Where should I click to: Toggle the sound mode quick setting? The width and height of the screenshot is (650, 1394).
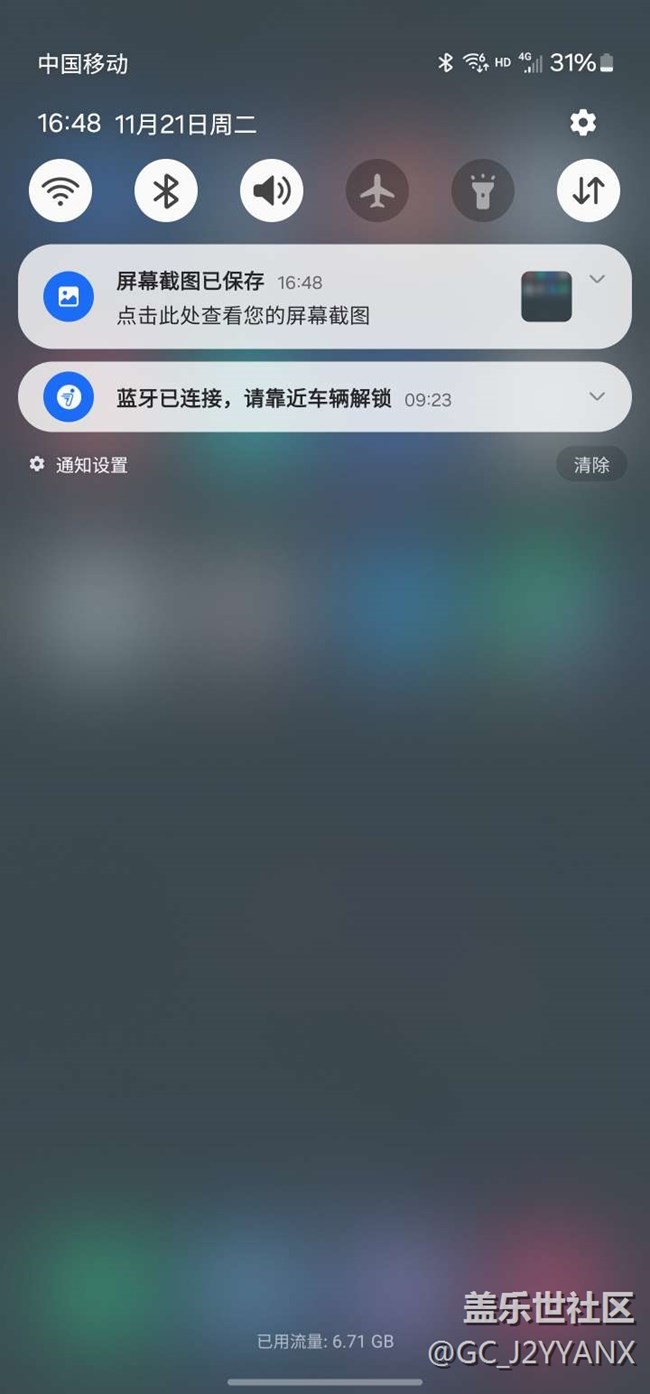coord(272,190)
